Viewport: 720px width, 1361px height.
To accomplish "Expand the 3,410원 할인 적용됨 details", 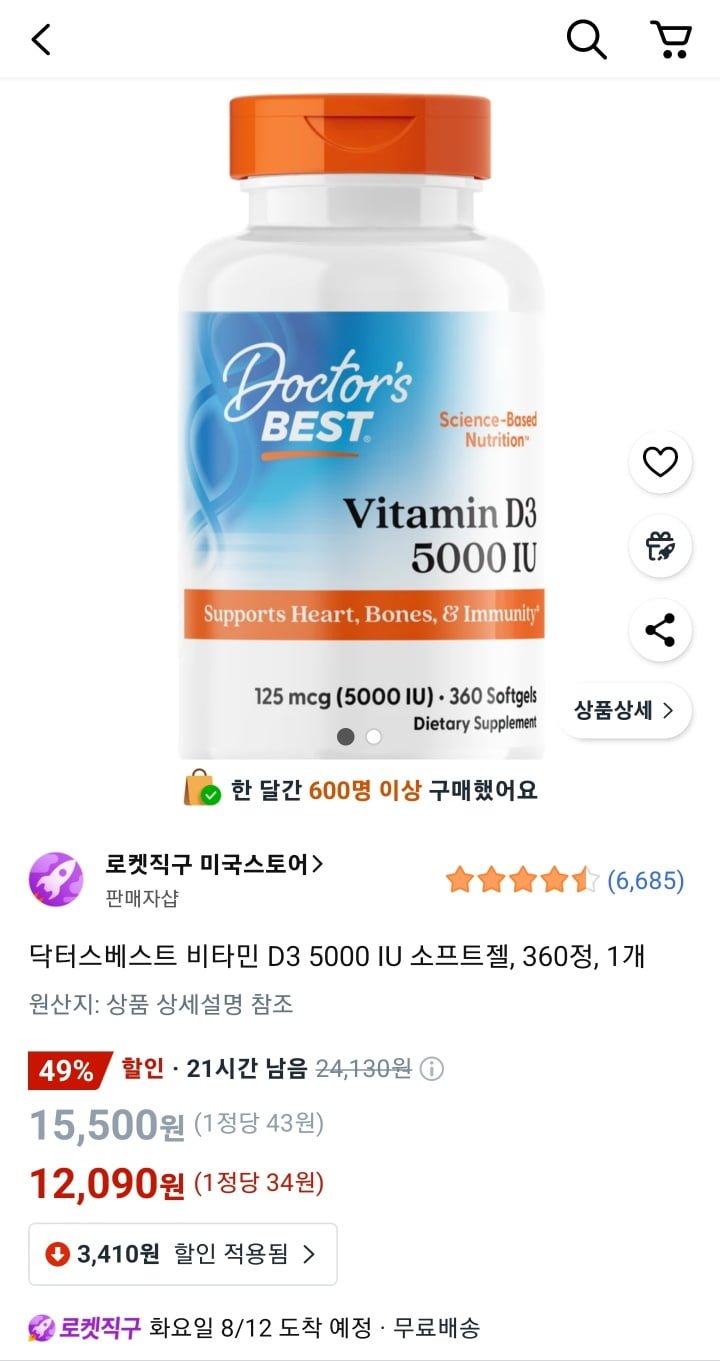I will coord(183,1254).
